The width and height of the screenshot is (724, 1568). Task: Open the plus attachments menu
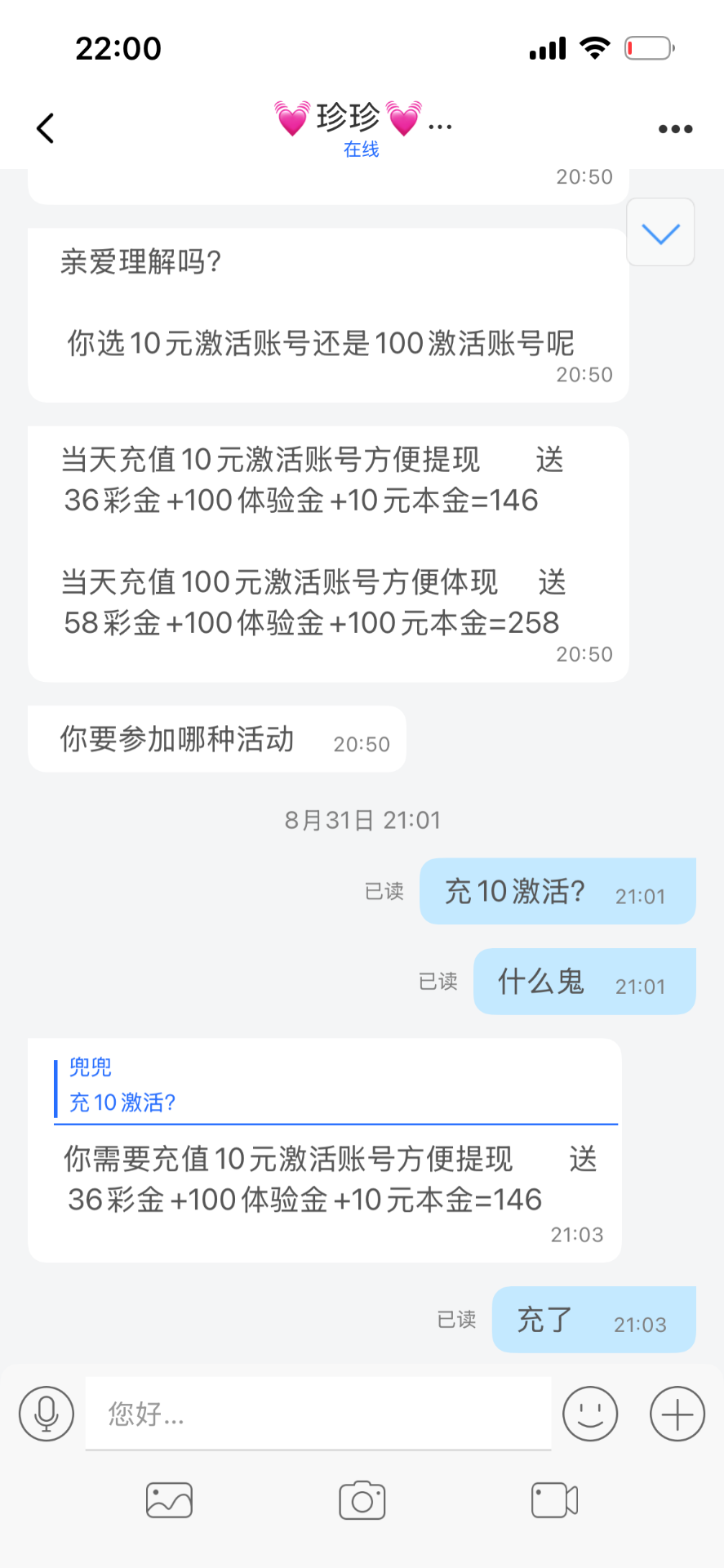coord(677,1414)
